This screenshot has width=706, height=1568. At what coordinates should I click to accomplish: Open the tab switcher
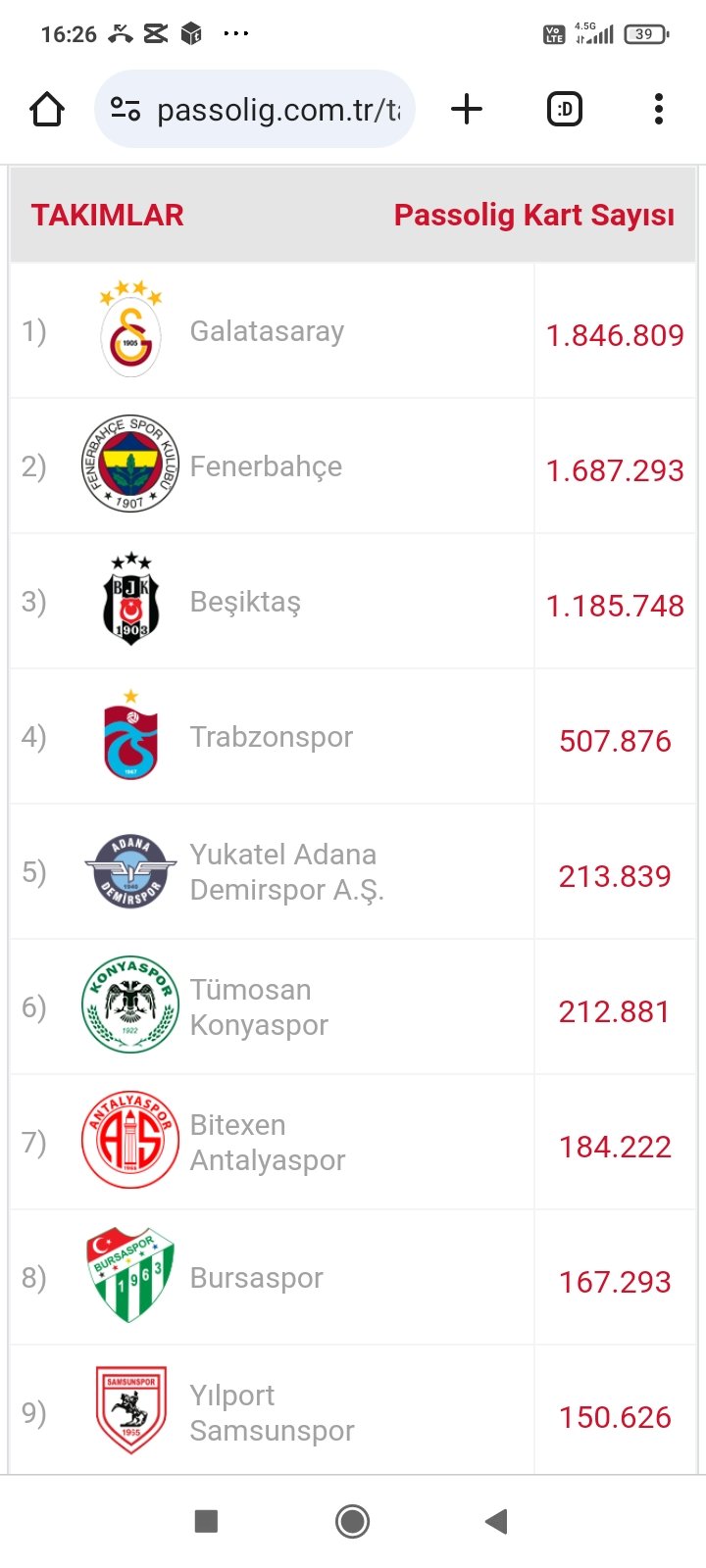[x=564, y=109]
